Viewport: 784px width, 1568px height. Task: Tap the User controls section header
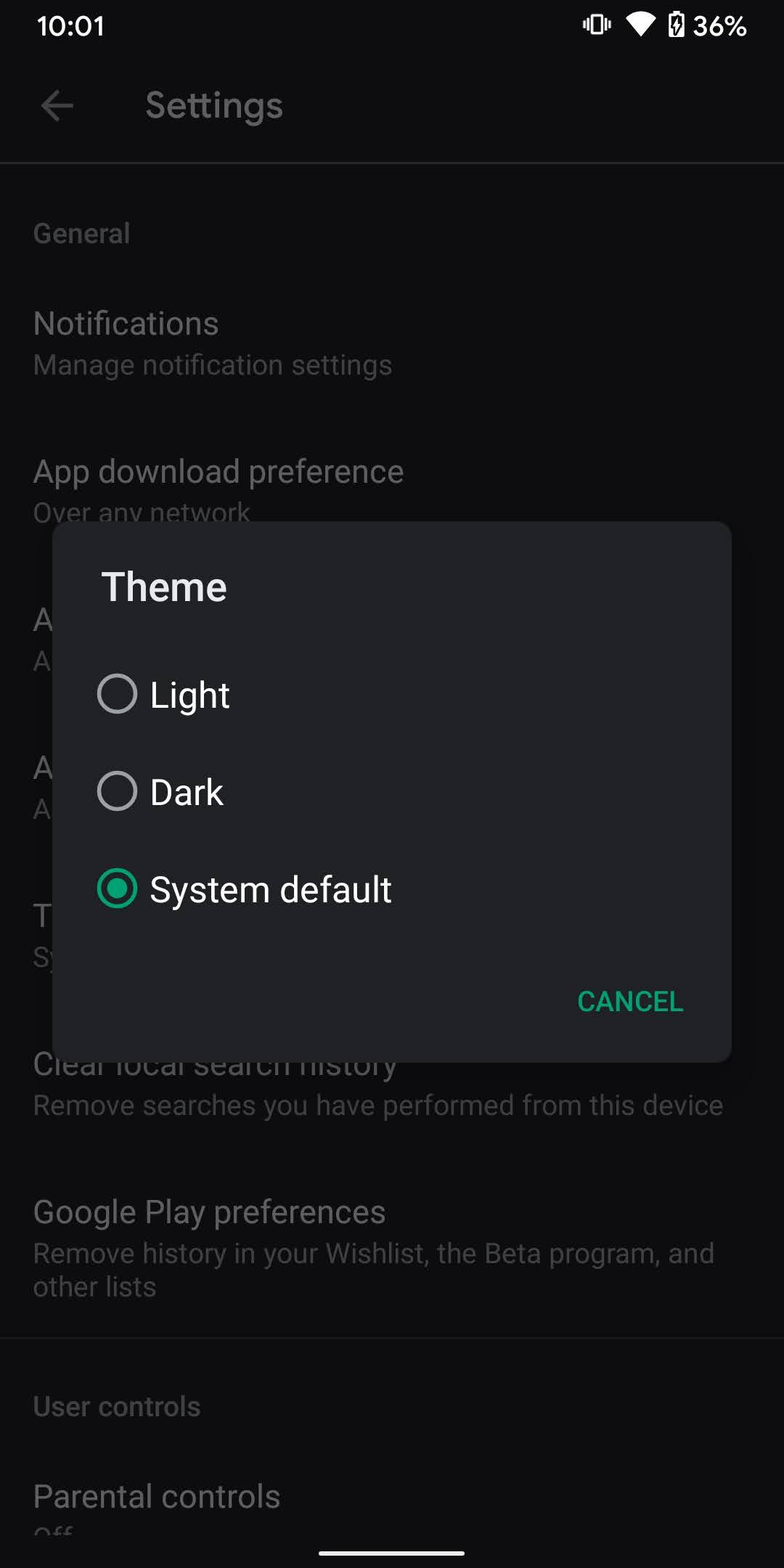click(x=115, y=1405)
